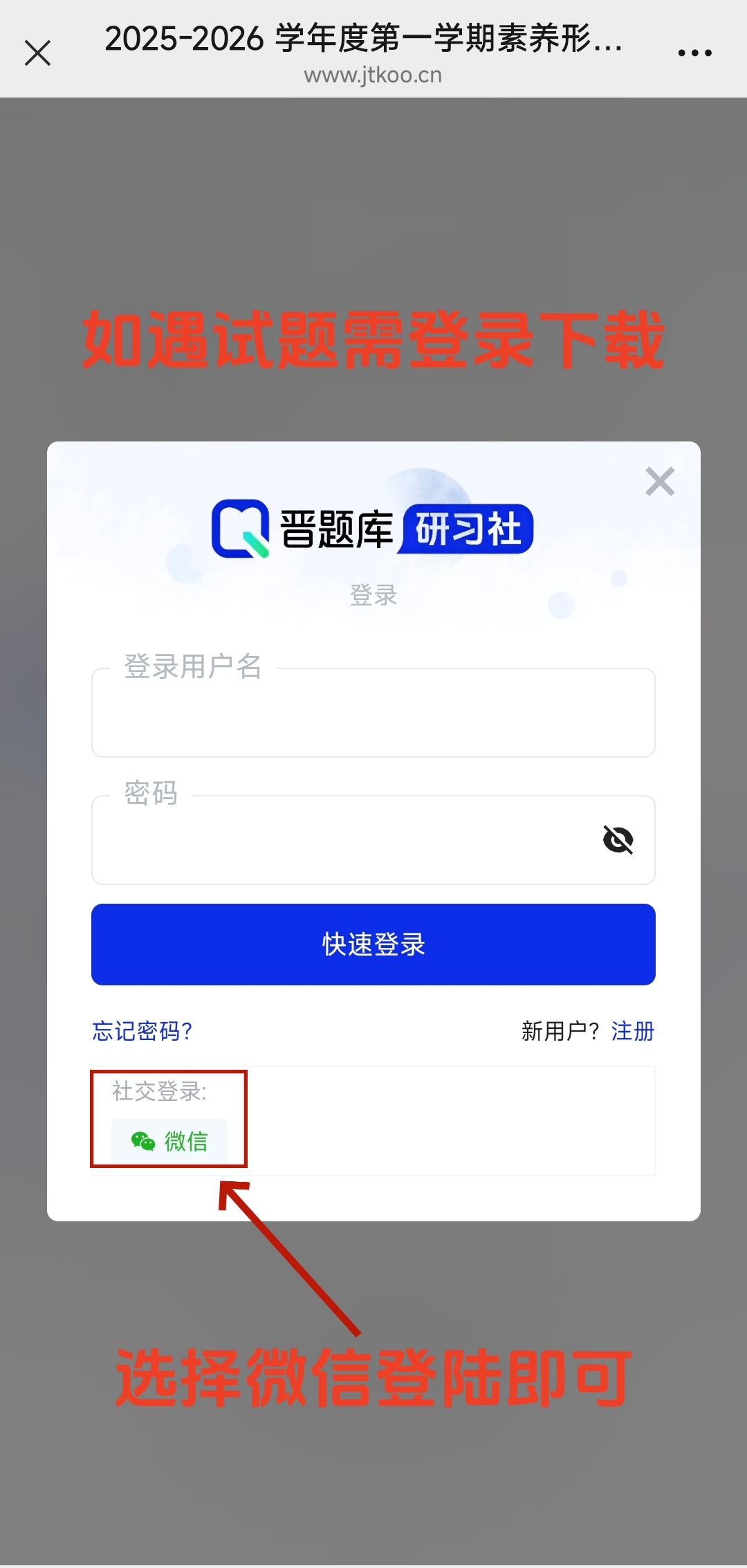The height and width of the screenshot is (1568, 747).
Task: Open 忘记密码 password recovery
Action: pyautogui.click(x=141, y=1031)
